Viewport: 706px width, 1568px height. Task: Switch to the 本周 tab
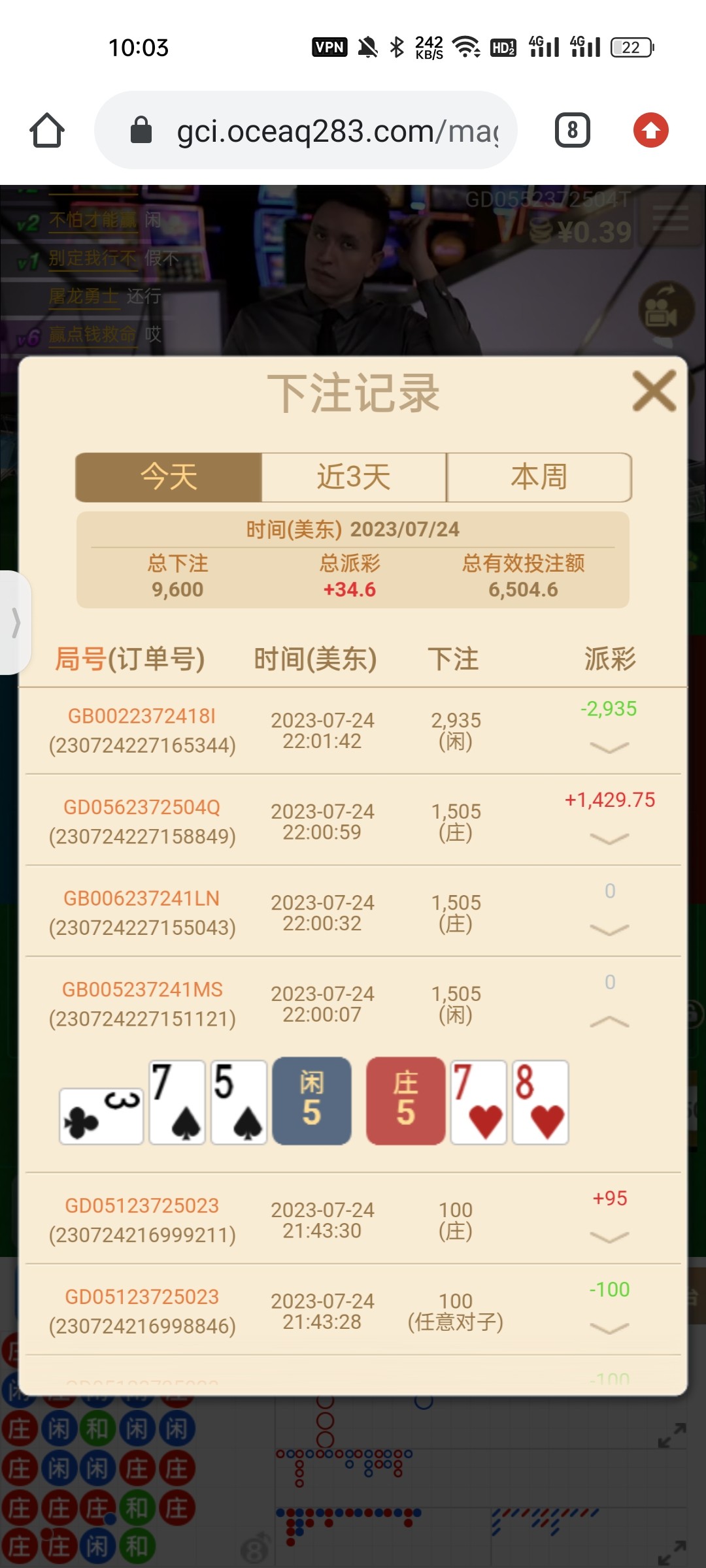point(539,477)
